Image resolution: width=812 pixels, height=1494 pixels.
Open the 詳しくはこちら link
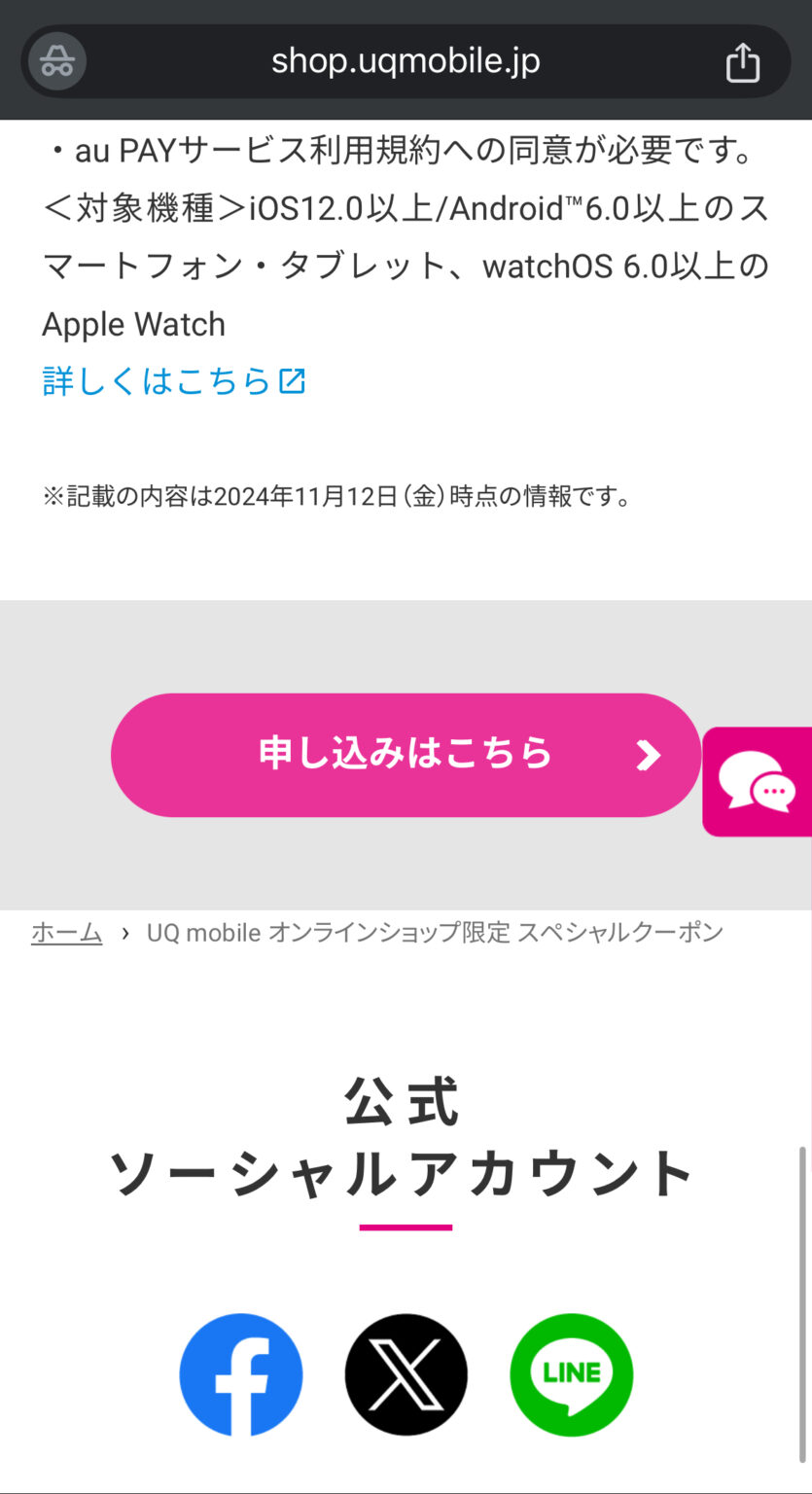pyautogui.click(x=156, y=380)
